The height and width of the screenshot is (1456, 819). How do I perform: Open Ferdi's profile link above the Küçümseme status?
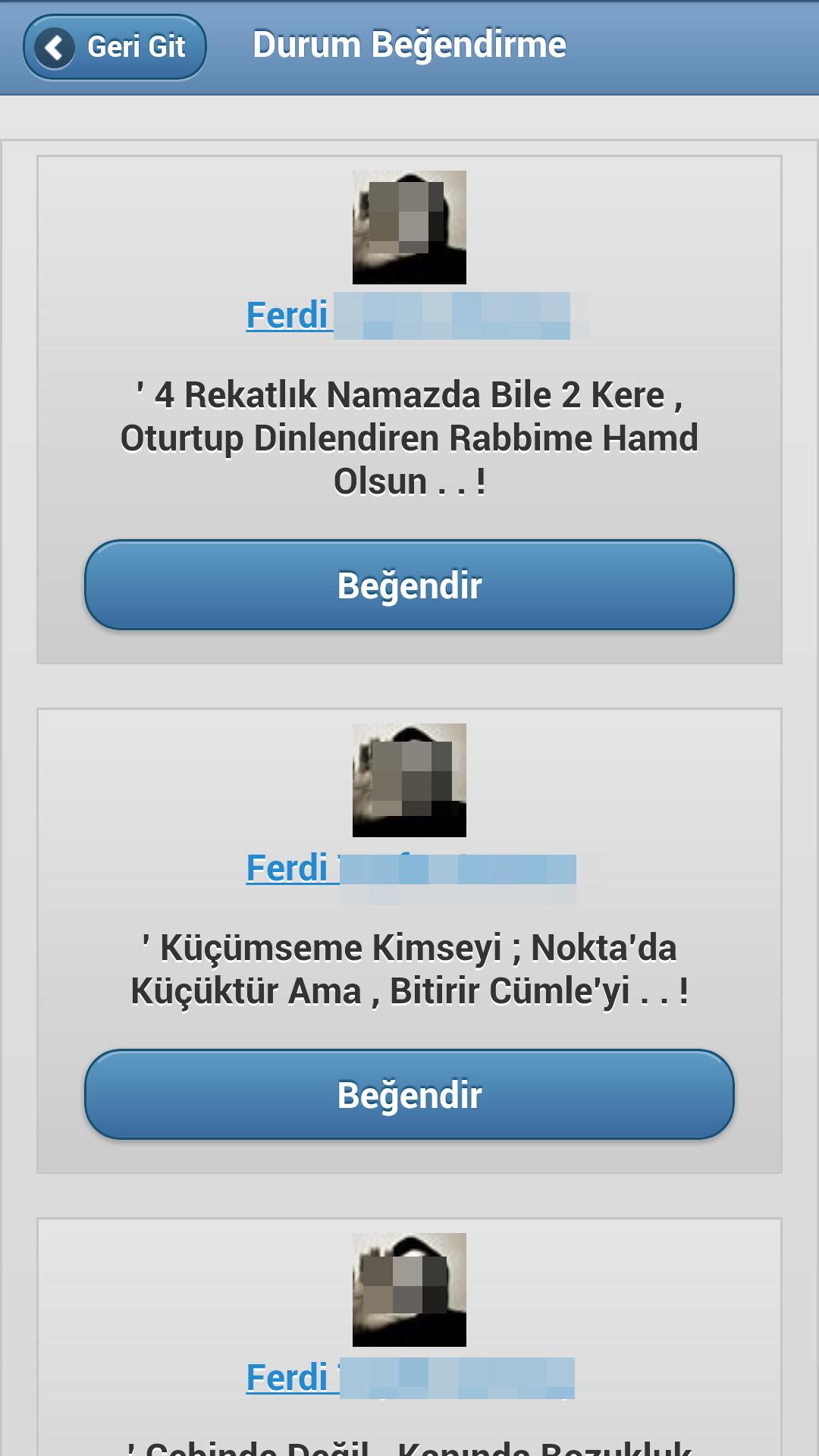[288, 868]
